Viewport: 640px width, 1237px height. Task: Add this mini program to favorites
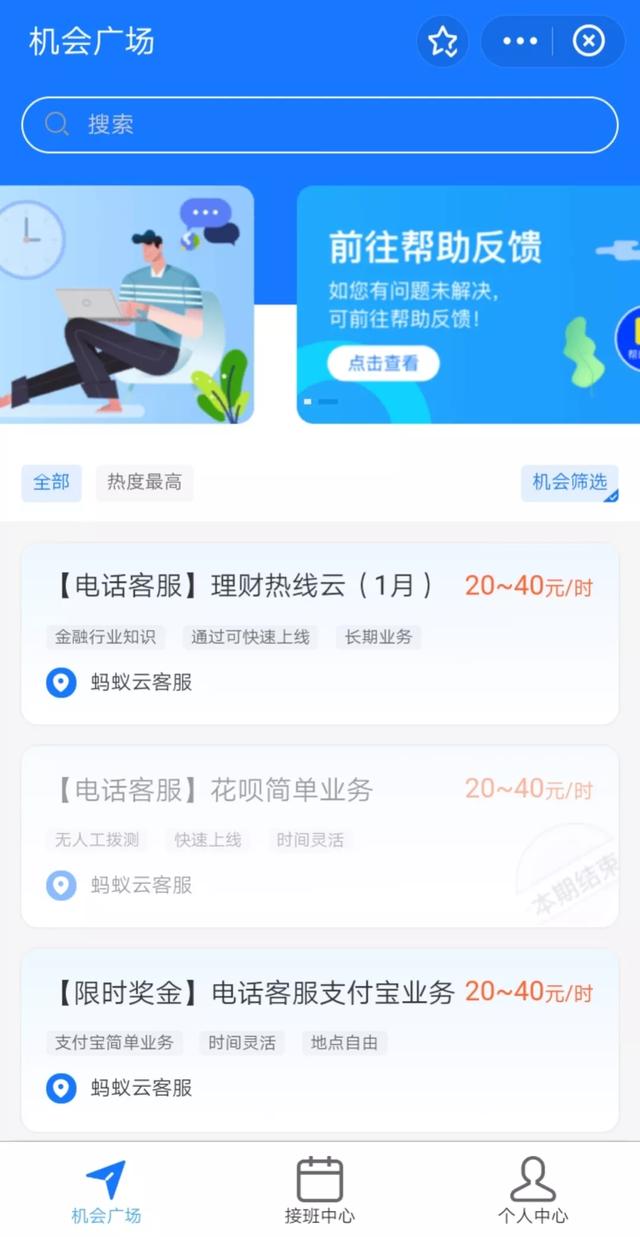coord(442,41)
